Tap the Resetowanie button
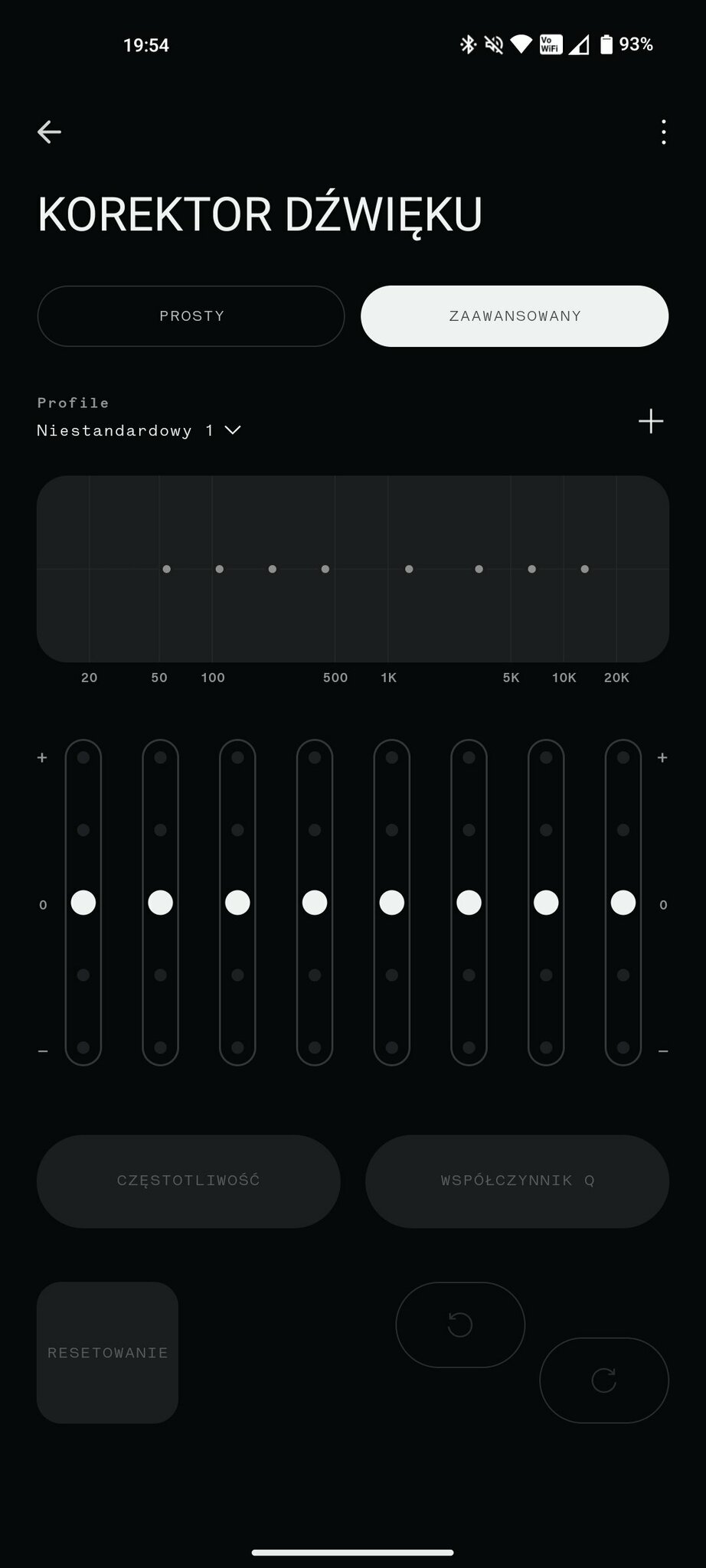The height and width of the screenshot is (1568, 706). click(x=108, y=1352)
